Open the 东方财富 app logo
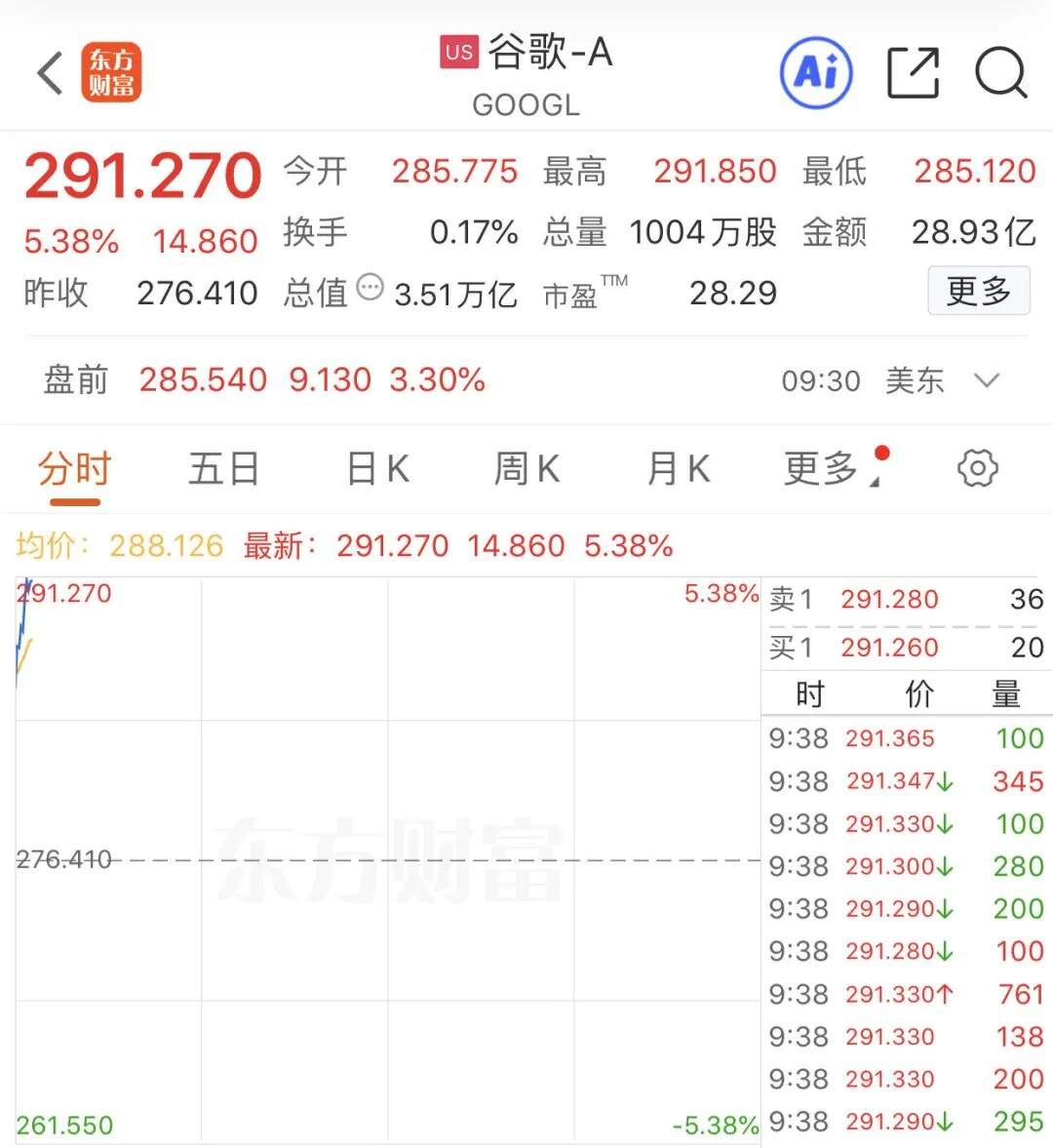1053x1148 pixels. 111,72
